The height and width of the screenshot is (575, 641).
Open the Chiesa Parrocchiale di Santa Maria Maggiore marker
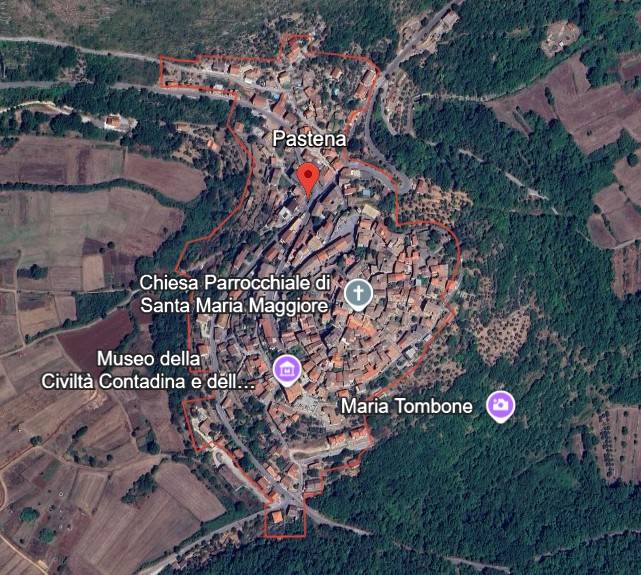358,293
